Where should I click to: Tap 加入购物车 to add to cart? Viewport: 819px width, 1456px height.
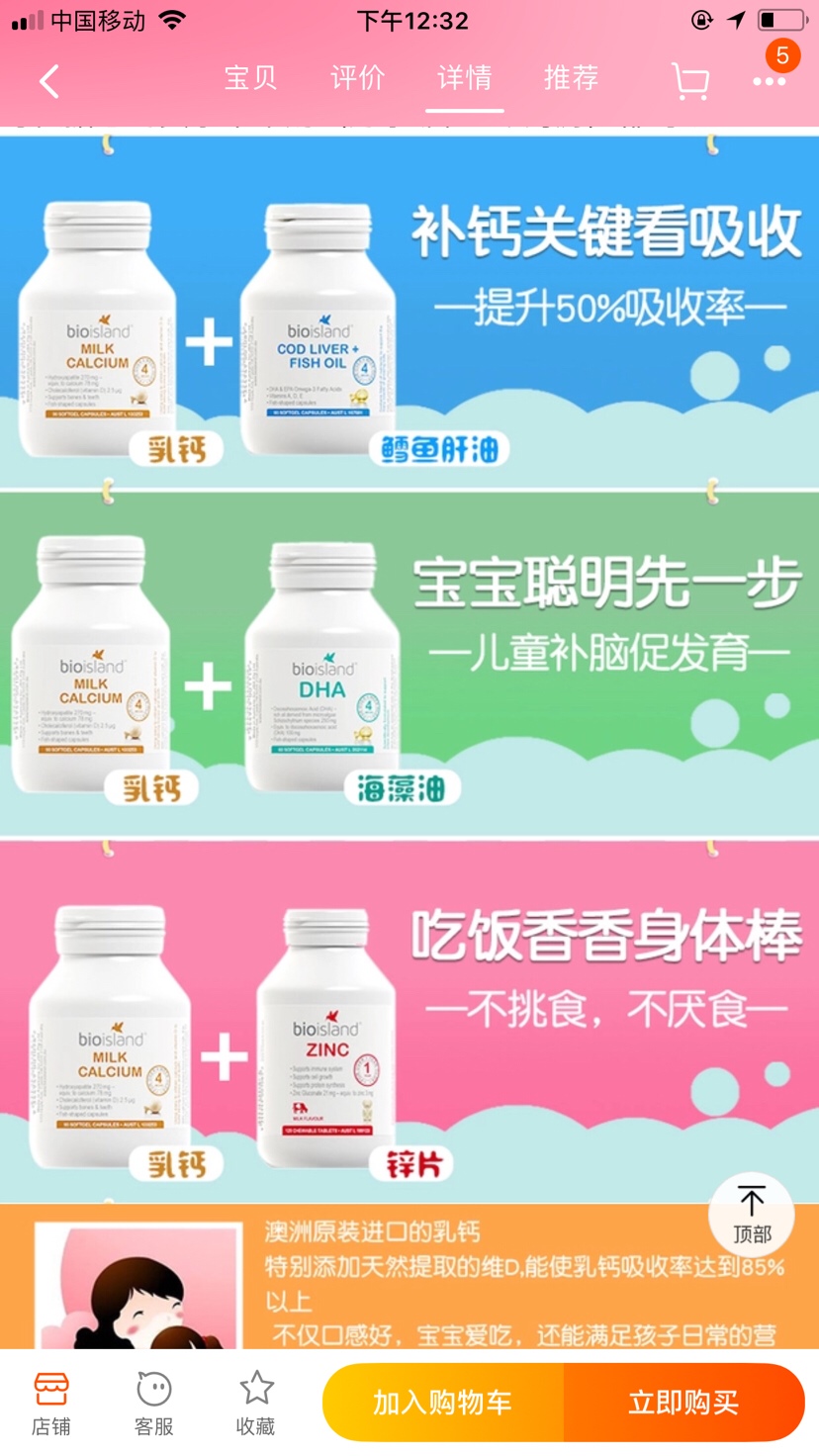click(443, 1403)
